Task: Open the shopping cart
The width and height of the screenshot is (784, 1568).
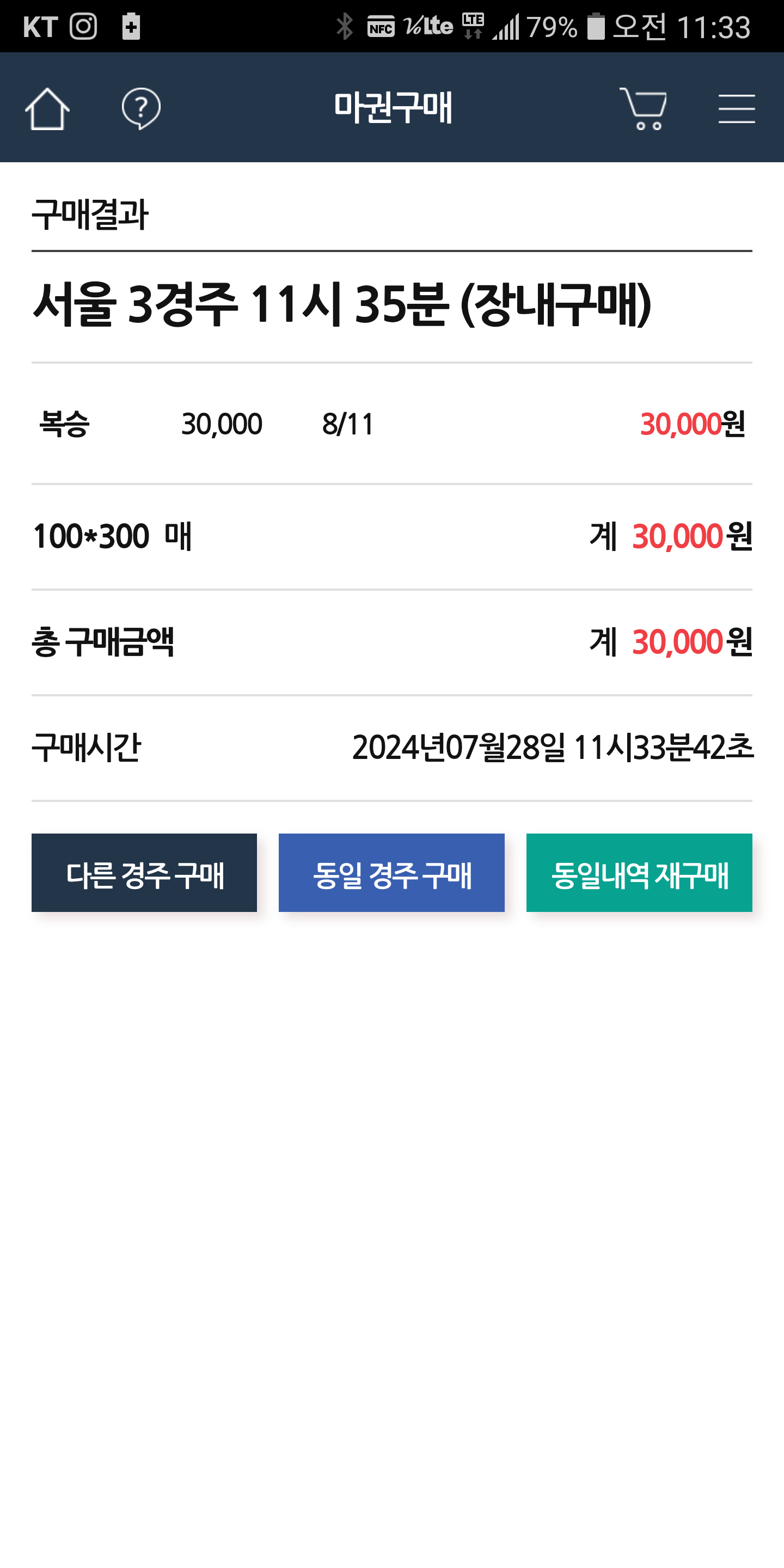Action: [644, 109]
